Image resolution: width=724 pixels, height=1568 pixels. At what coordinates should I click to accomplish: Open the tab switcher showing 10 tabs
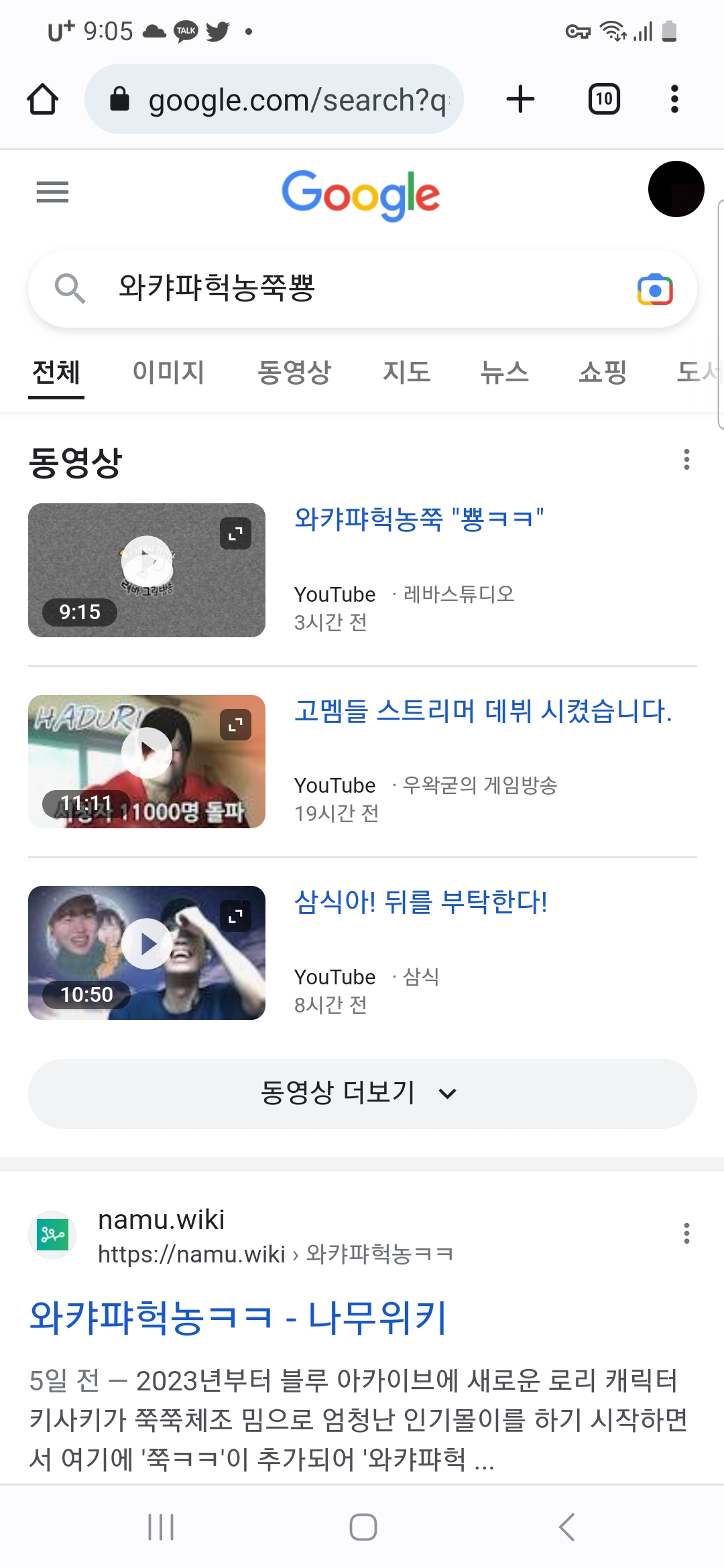(x=603, y=99)
